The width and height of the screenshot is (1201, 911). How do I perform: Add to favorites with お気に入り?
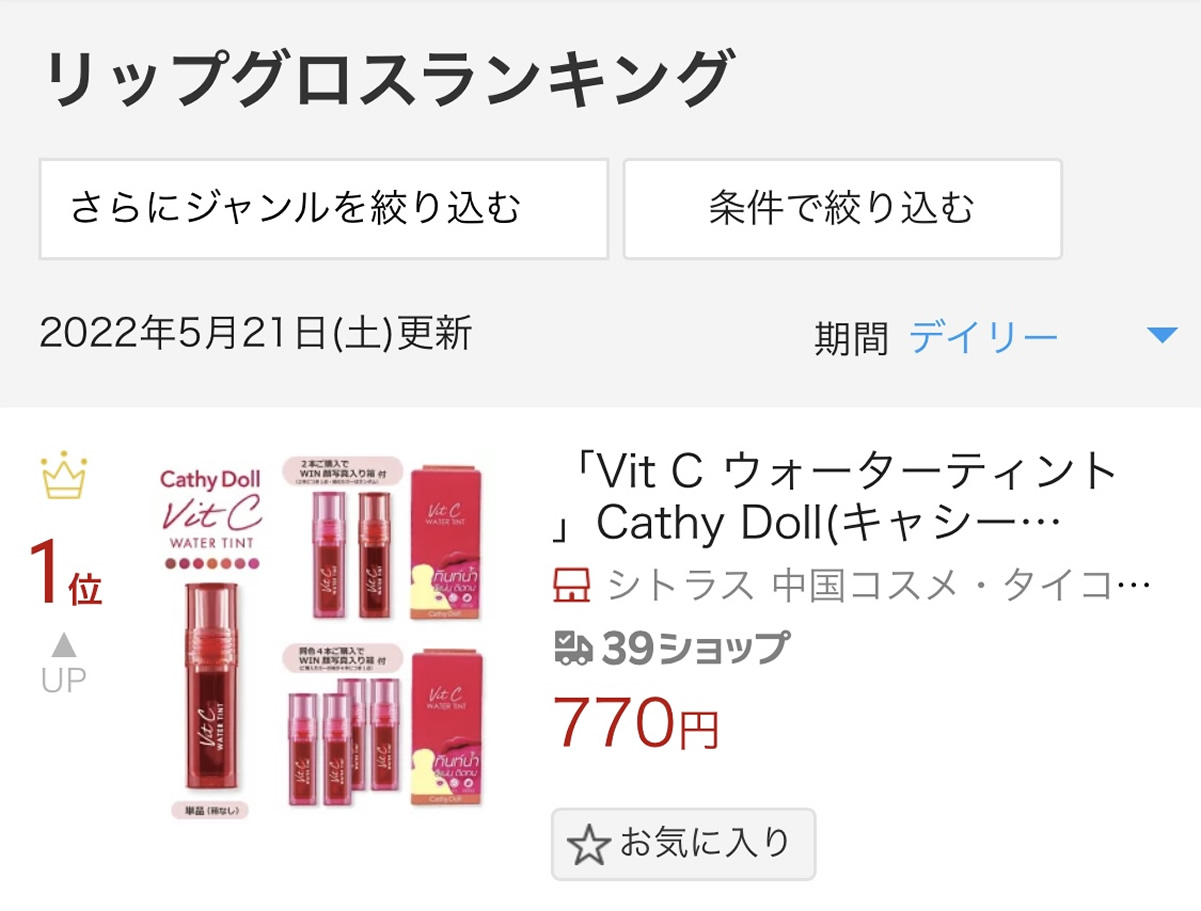pyautogui.click(x=683, y=844)
